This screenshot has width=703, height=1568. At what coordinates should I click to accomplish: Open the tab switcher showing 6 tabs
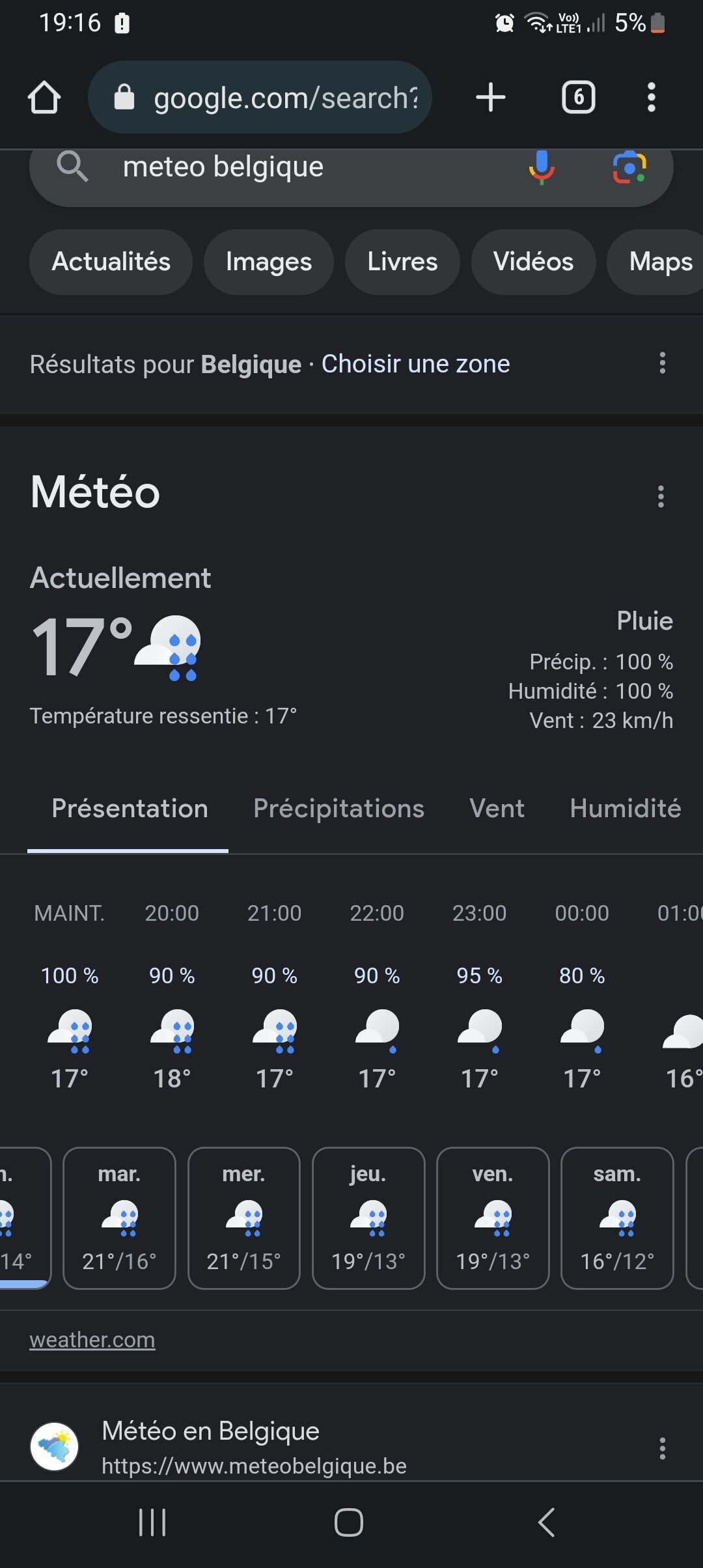pyautogui.click(x=578, y=98)
